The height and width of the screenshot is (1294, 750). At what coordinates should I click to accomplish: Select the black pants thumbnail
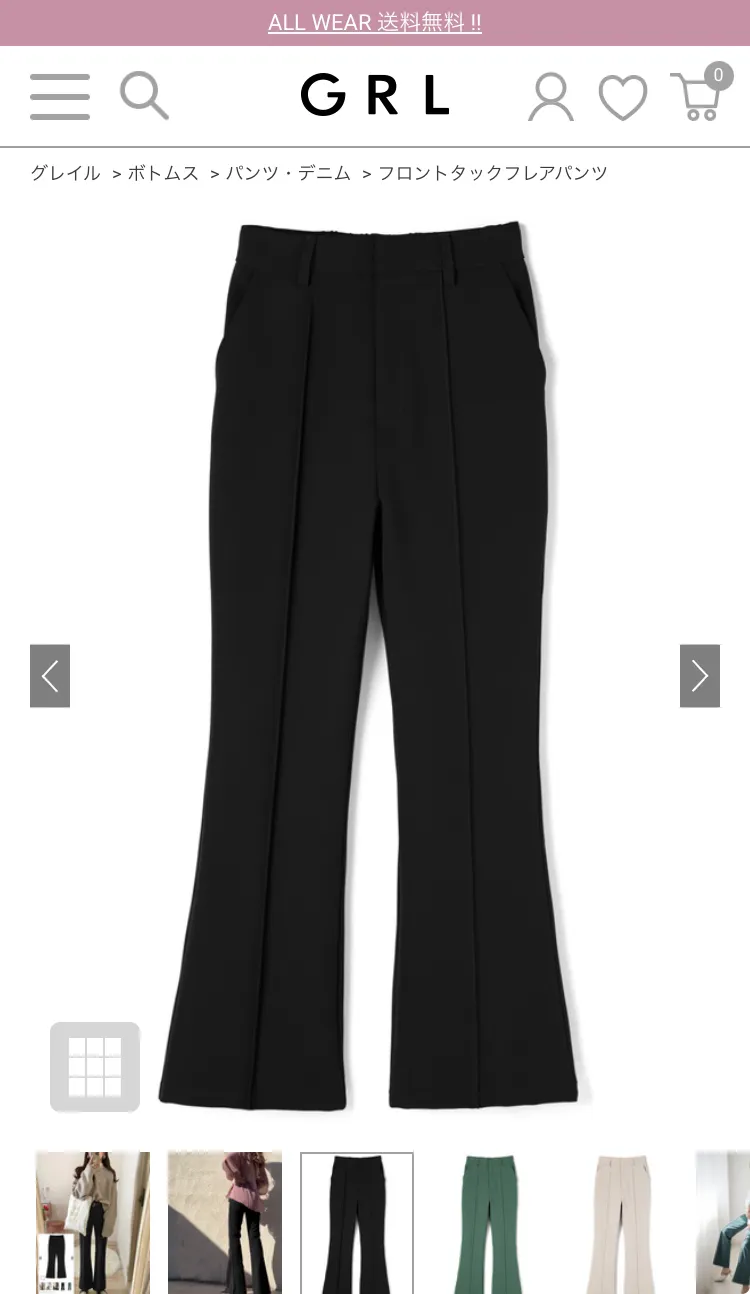[x=357, y=1224]
